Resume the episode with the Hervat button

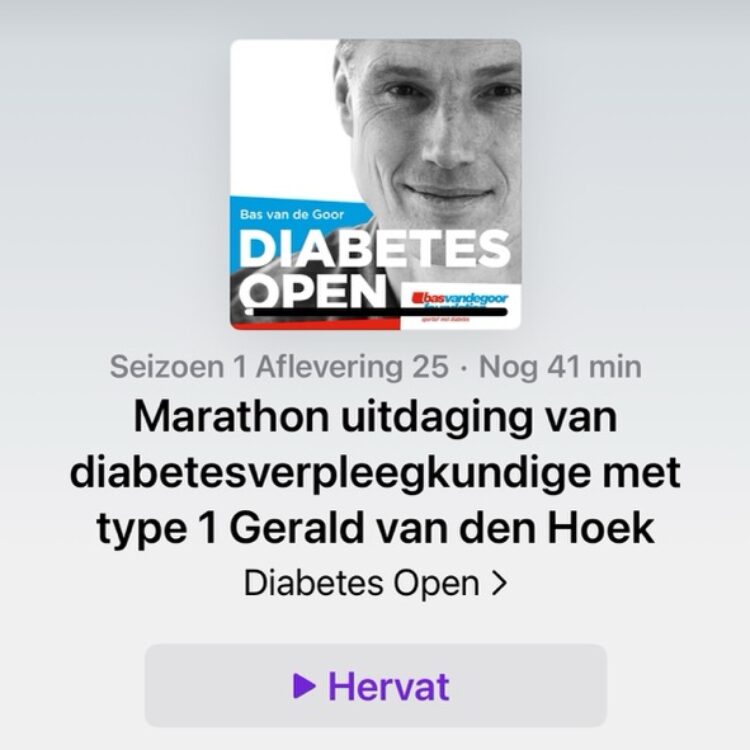(375, 686)
